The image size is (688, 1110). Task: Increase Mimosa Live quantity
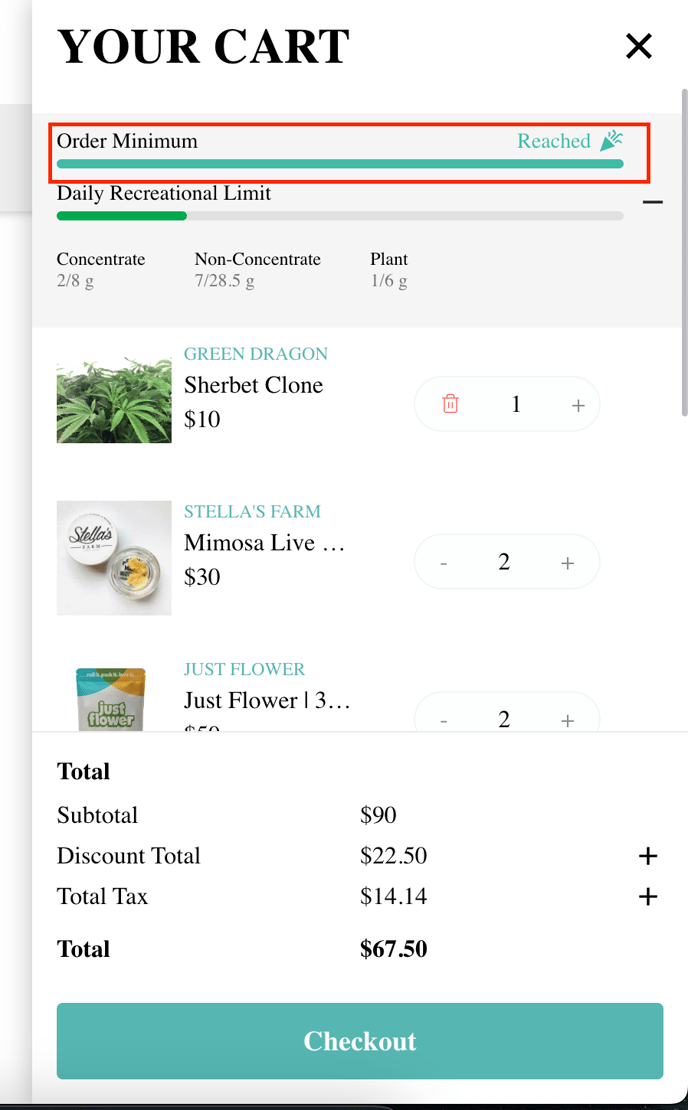click(568, 563)
